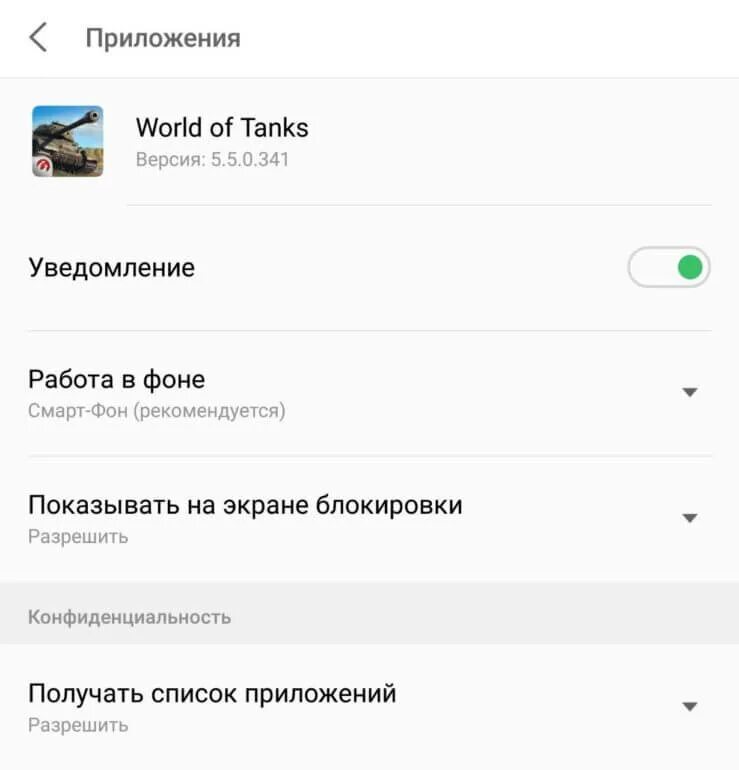Open Получать список приложений permission dropdown
739x770 pixels.
point(688,706)
